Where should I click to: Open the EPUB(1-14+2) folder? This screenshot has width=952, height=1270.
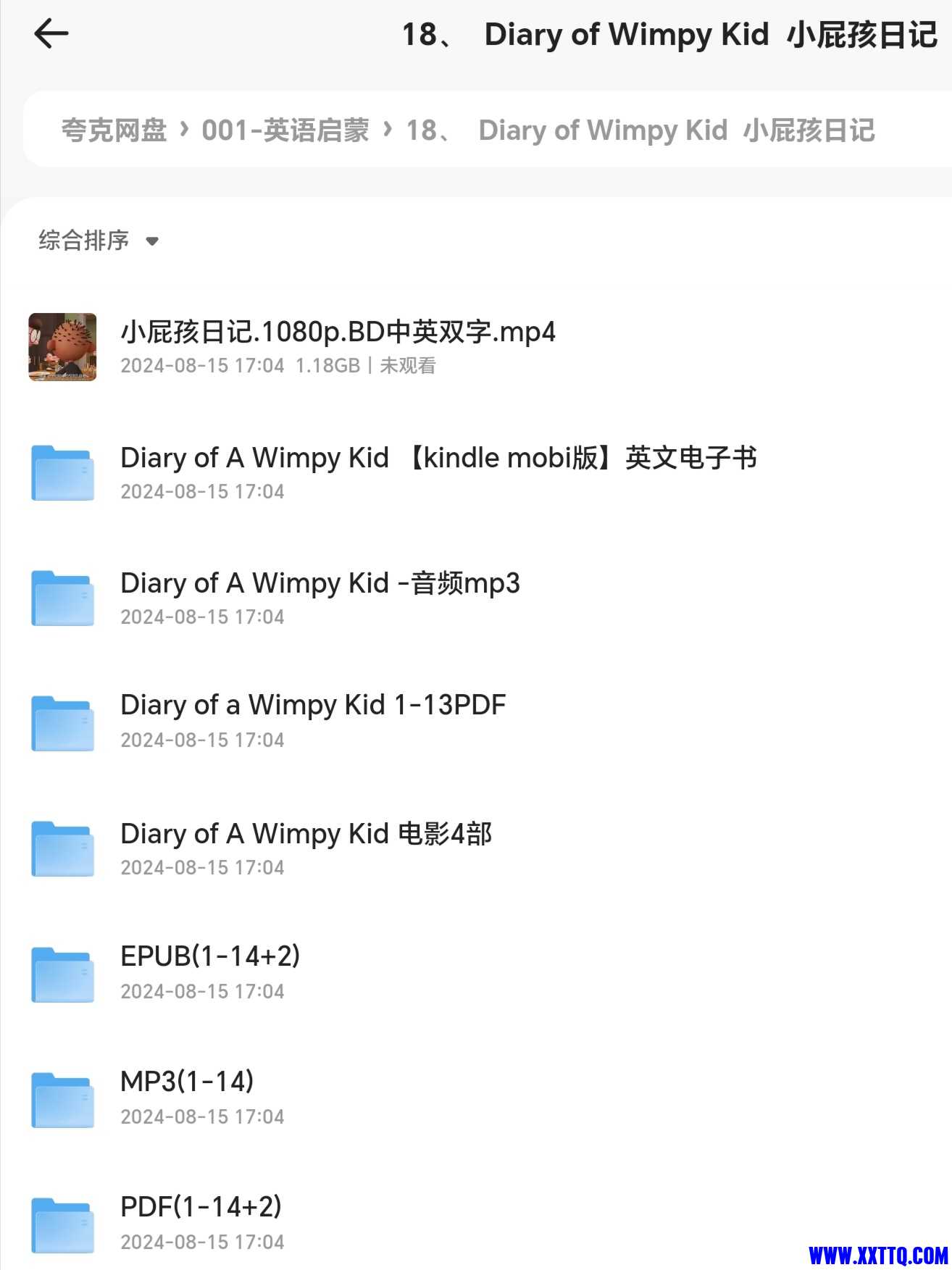[210, 957]
